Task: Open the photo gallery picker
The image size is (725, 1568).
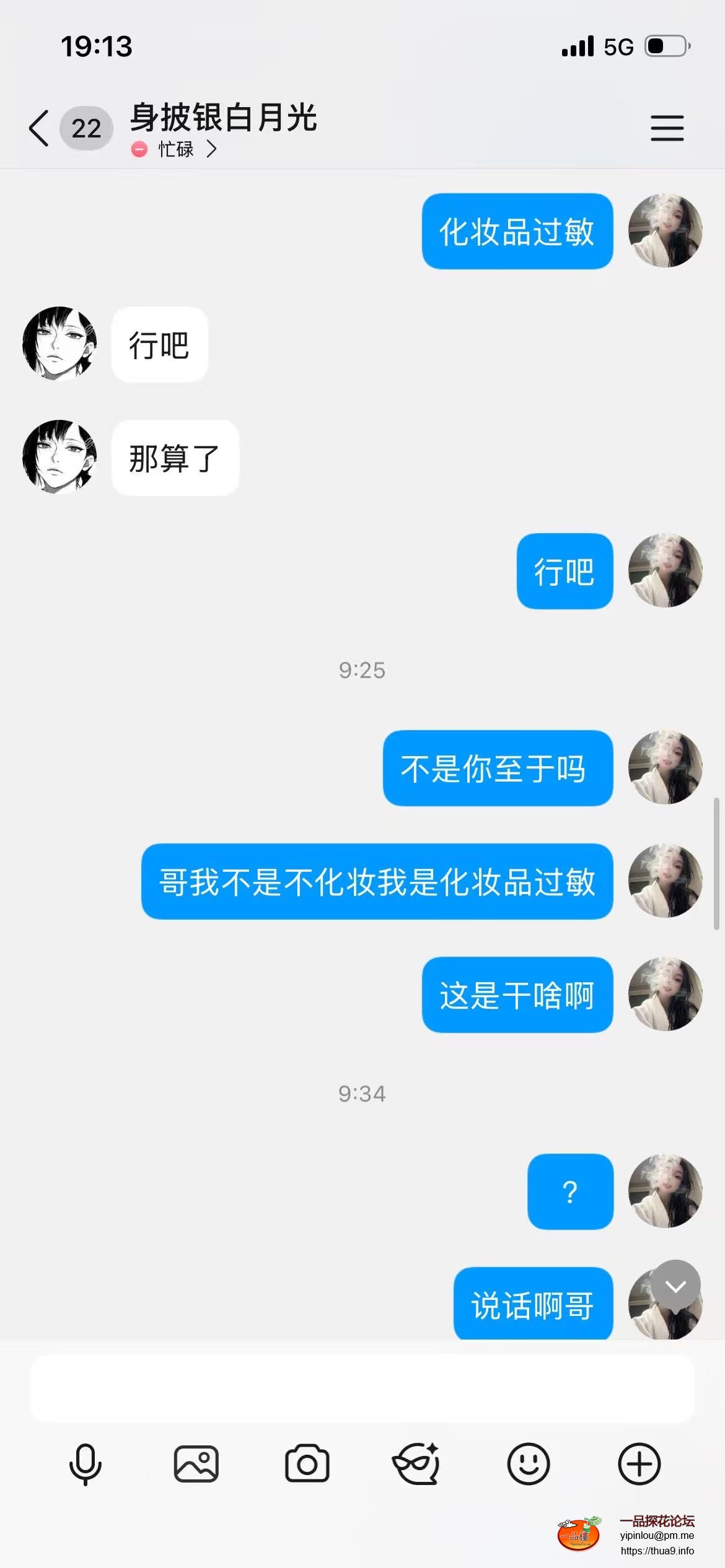Action: [x=196, y=1464]
